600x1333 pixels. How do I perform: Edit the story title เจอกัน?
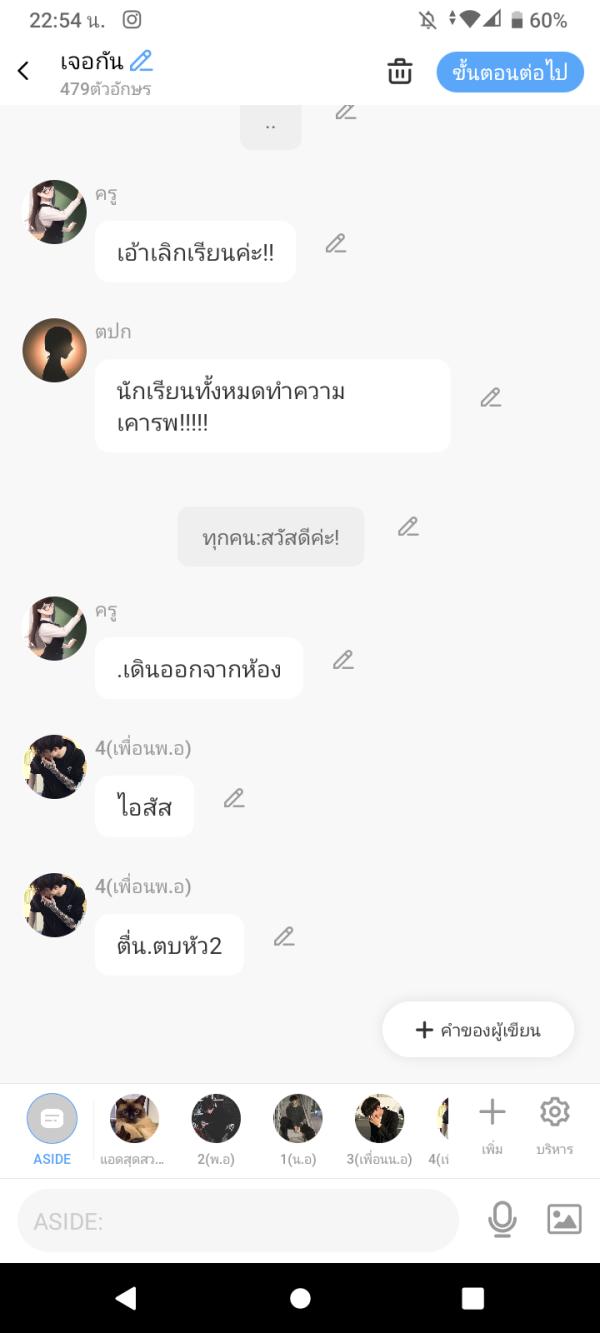click(141, 61)
